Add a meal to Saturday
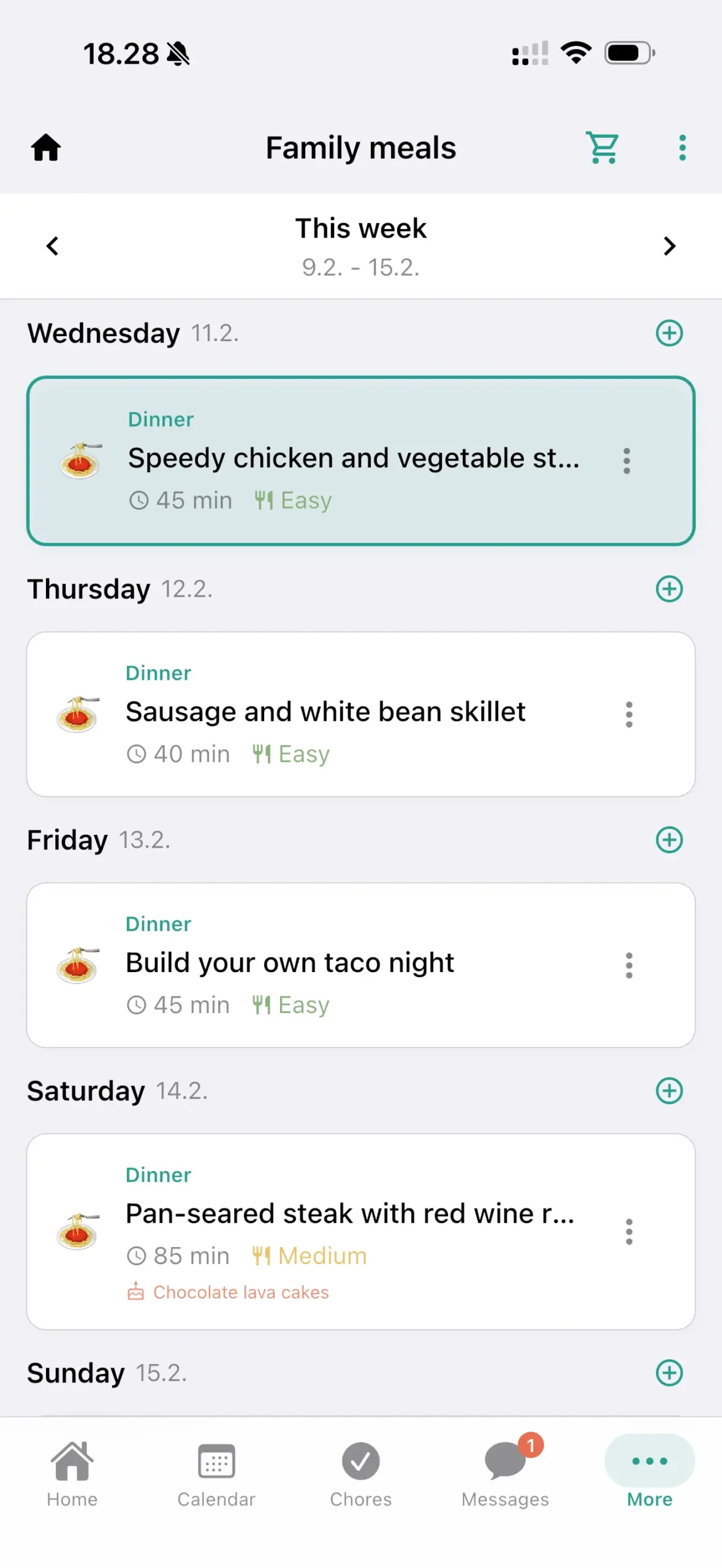722x1568 pixels. click(669, 1091)
